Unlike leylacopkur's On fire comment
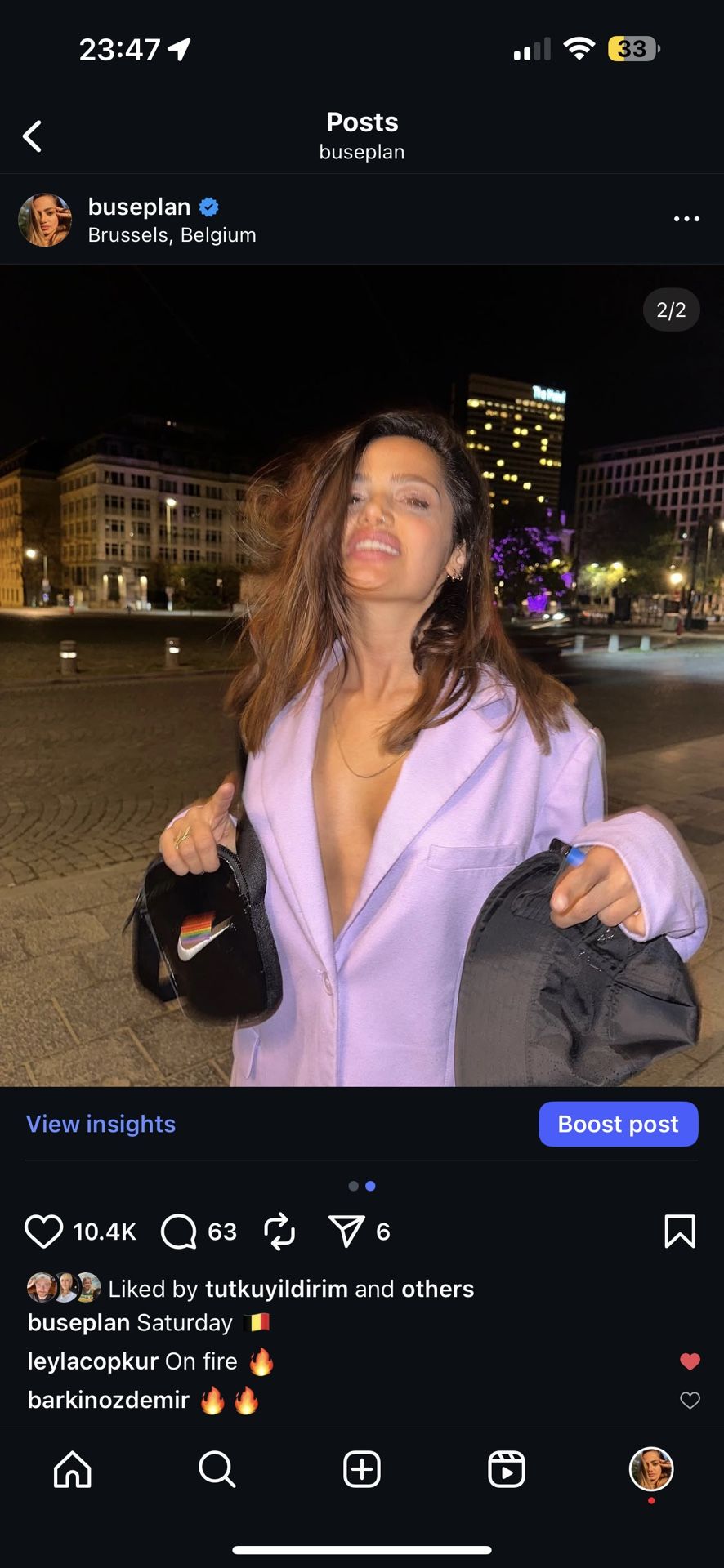 pyautogui.click(x=690, y=1361)
